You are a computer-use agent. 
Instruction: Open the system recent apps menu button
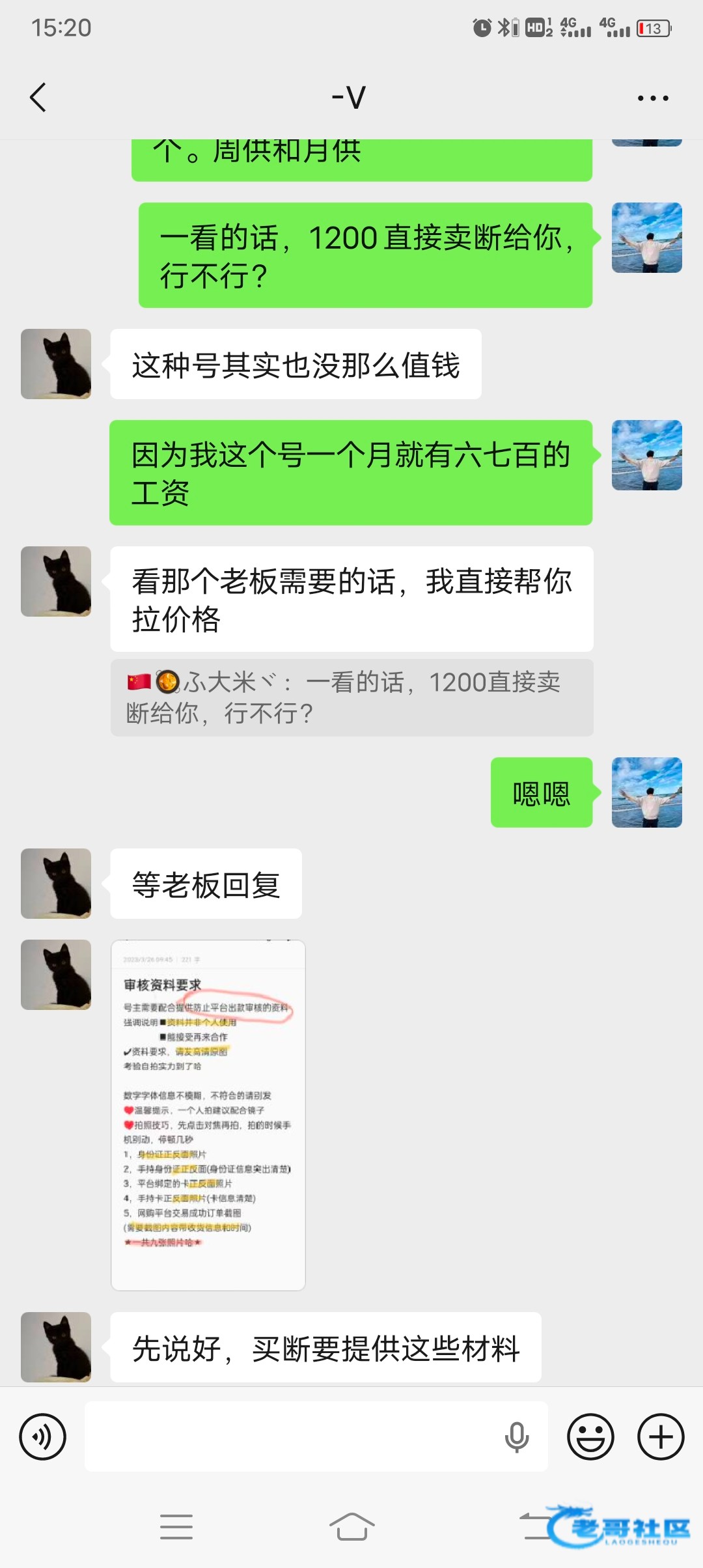click(176, 1526)
